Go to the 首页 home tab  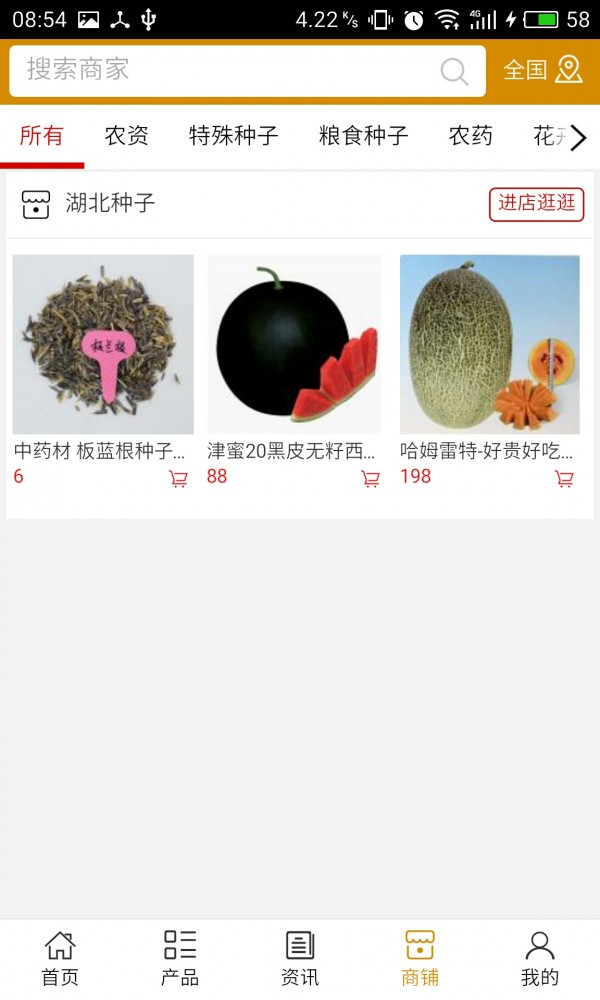60,958
